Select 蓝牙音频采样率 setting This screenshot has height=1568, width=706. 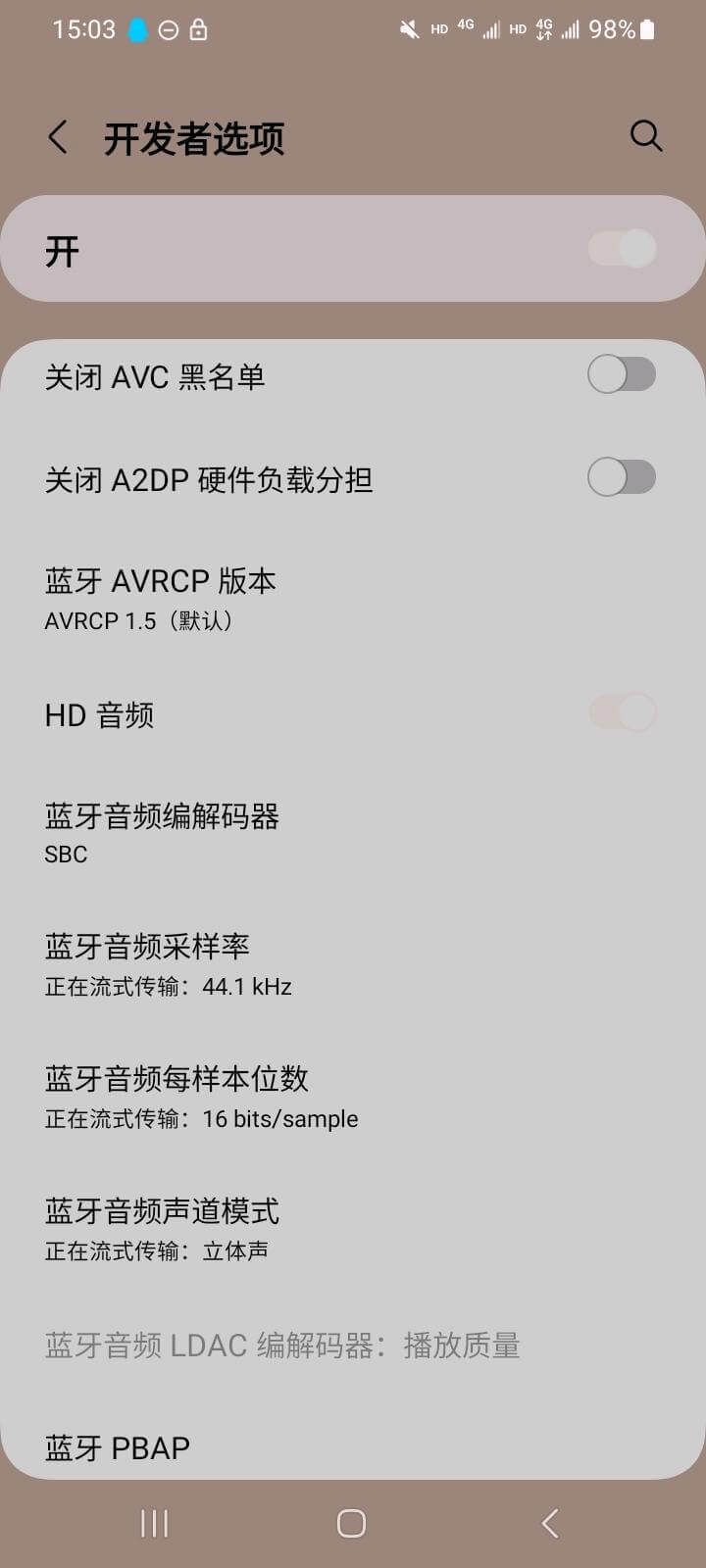click(353, 965)
